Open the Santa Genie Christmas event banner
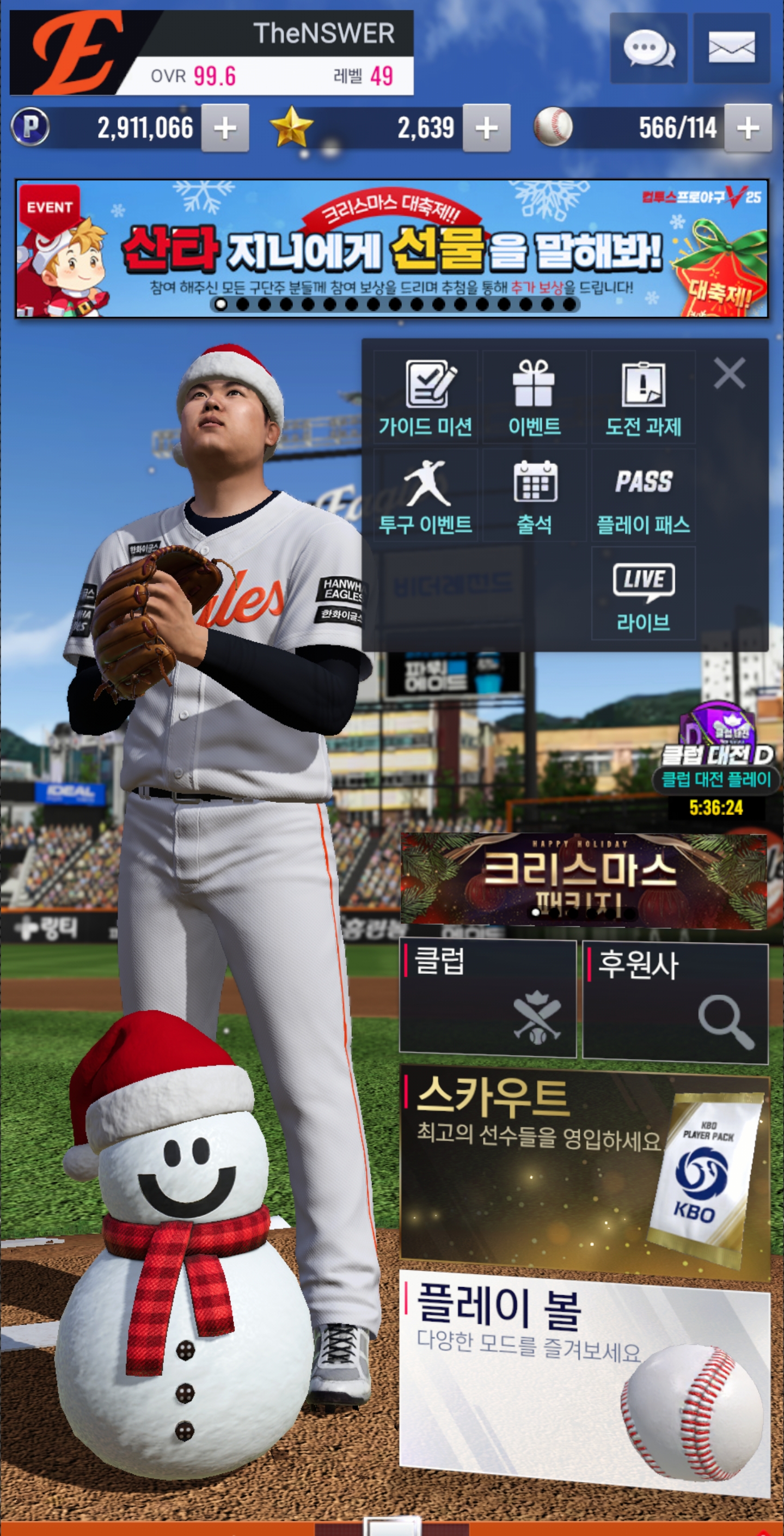 [391, 248]
